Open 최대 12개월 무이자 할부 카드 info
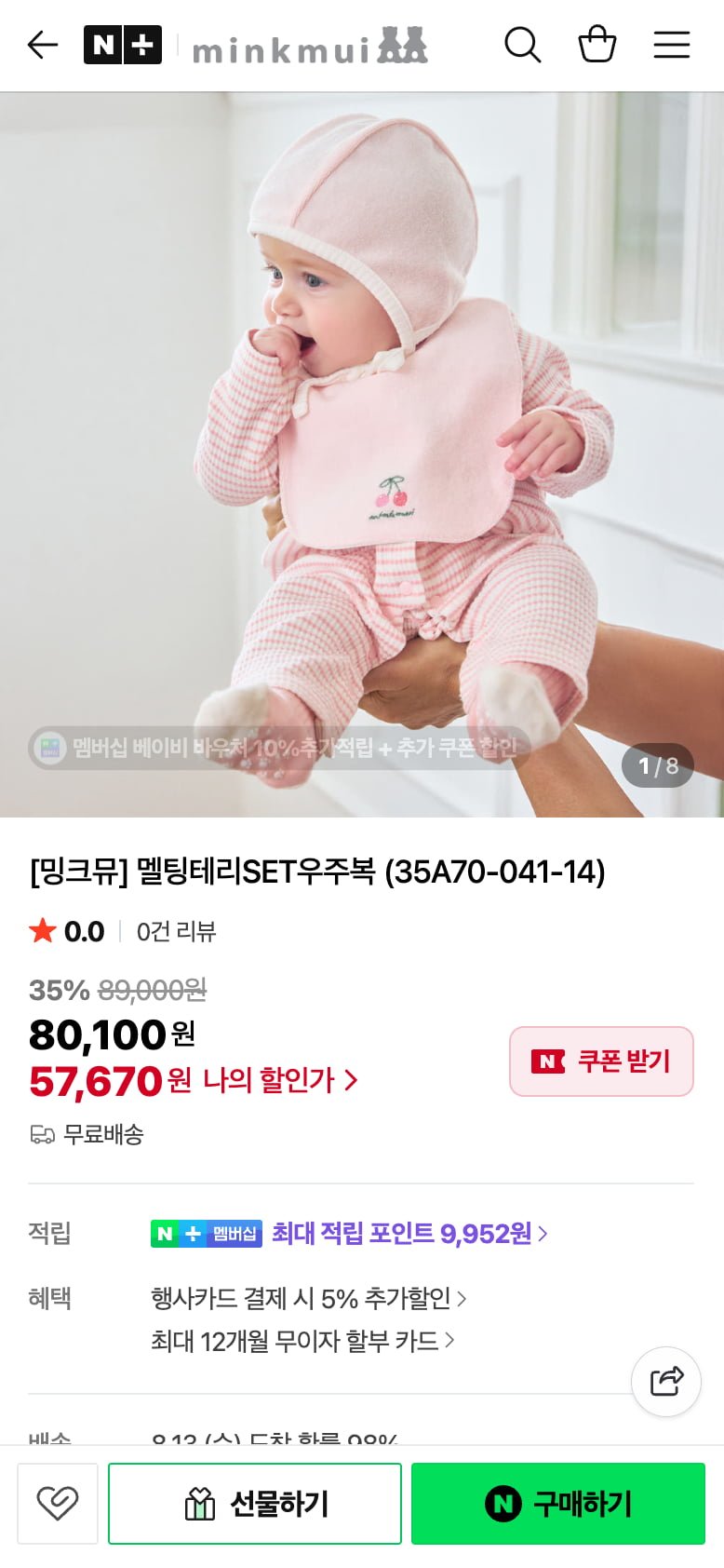The height and width of the screenshot is (1568, 724). tap(302, 1341)
